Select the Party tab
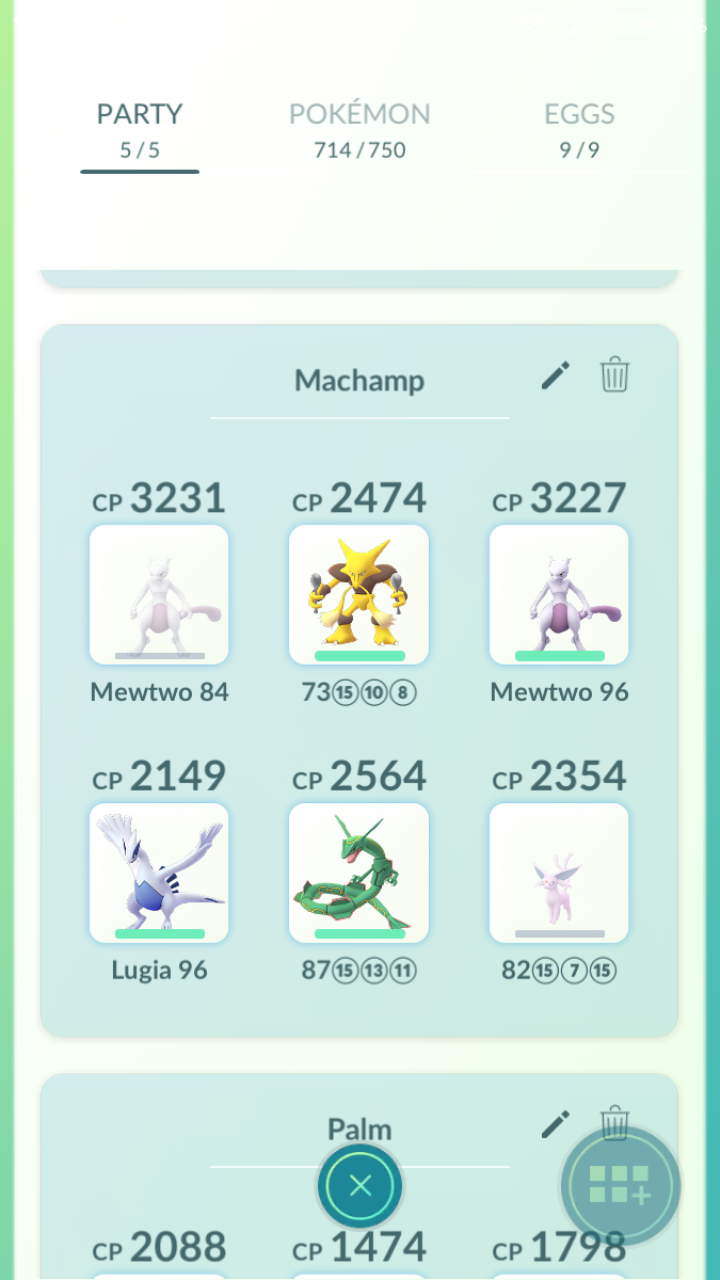 coord(140,131)
